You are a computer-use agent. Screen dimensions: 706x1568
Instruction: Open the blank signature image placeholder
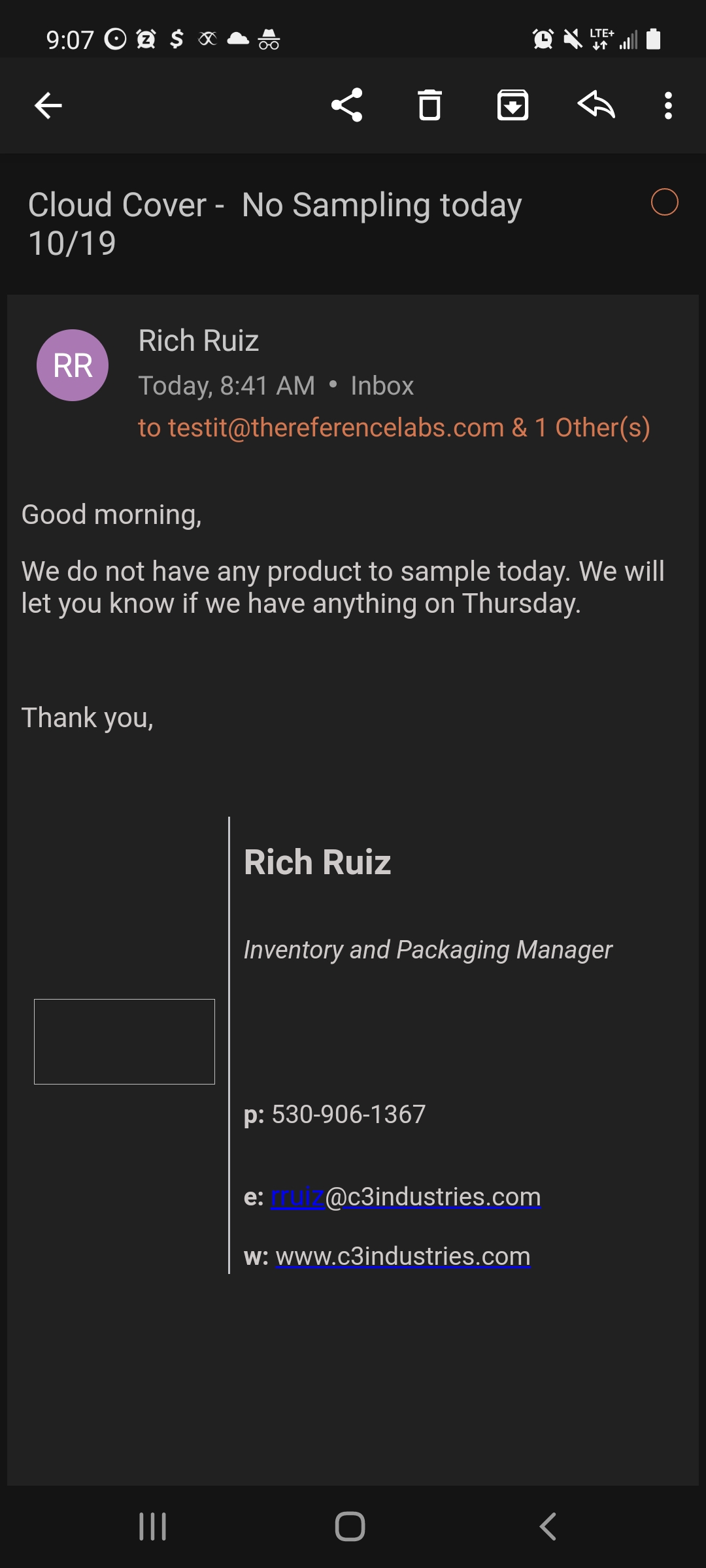click(124, 1041)
